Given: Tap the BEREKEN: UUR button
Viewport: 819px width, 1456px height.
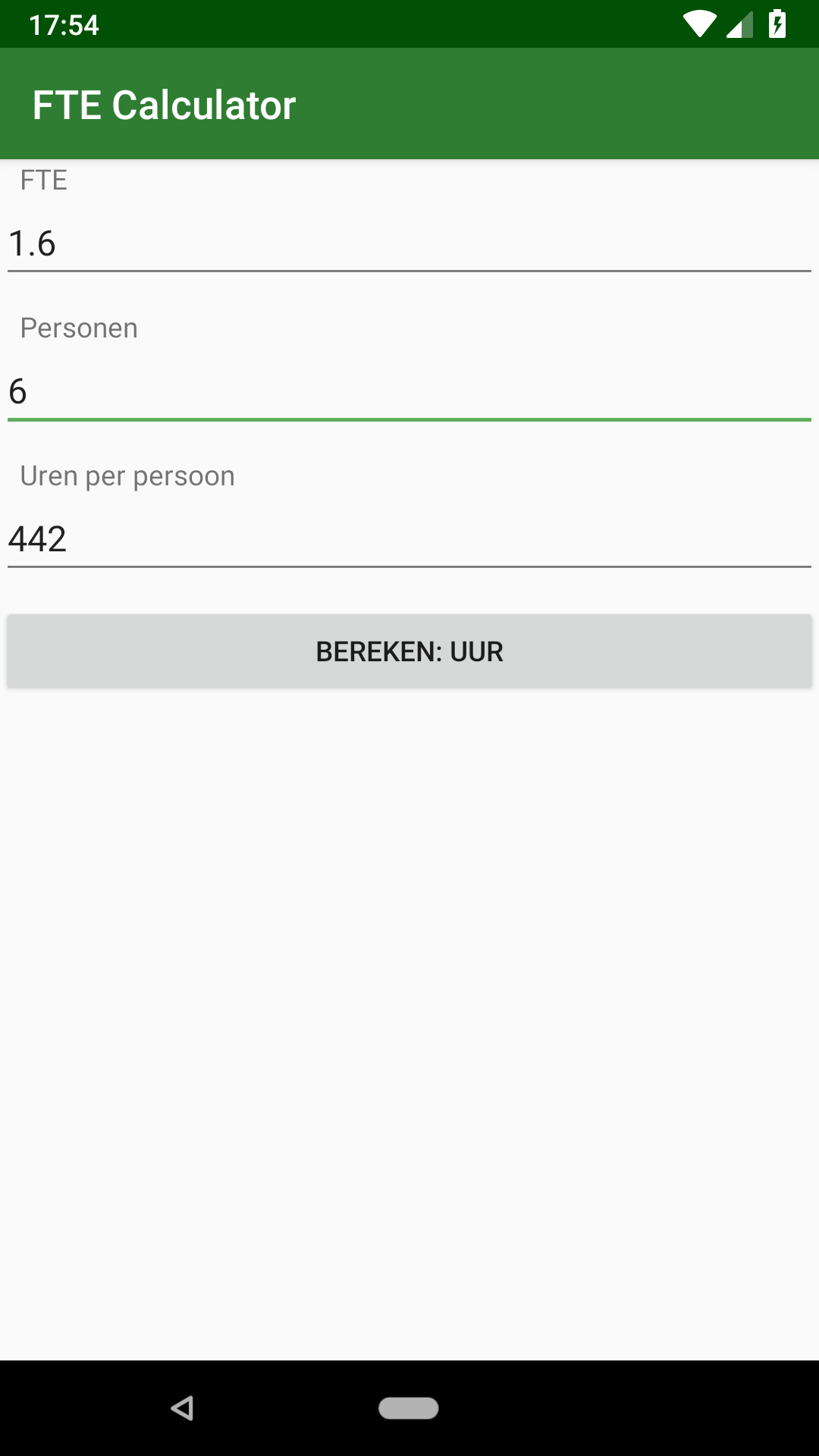Looking at the screenshot, I should tap(409, 651).
